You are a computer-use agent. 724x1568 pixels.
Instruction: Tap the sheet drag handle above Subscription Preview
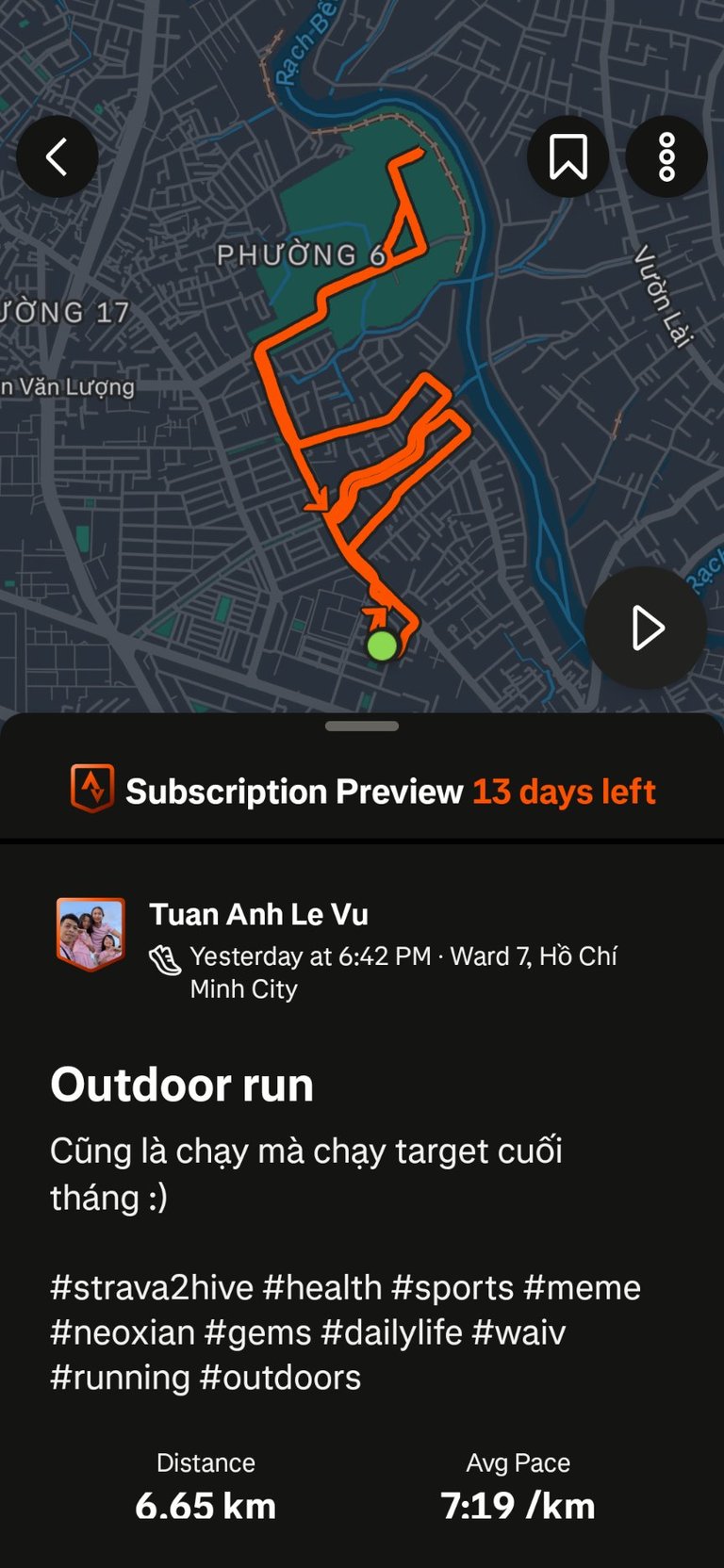[362, 726]
